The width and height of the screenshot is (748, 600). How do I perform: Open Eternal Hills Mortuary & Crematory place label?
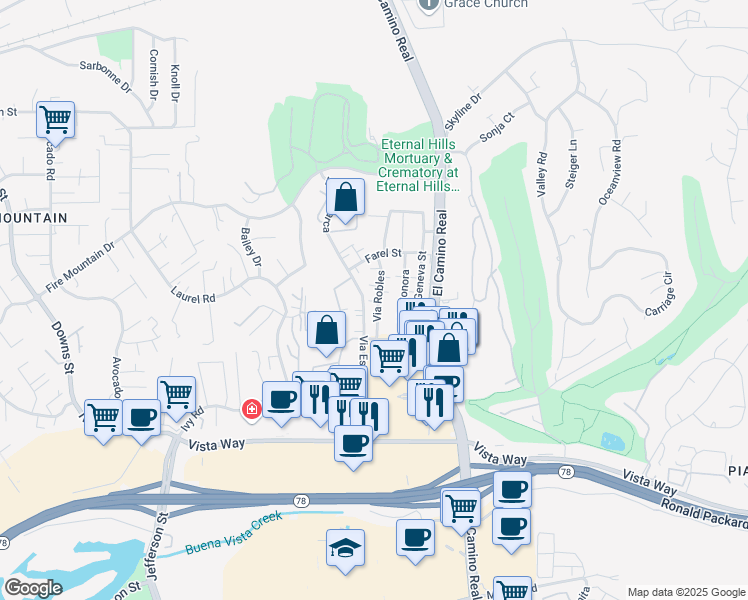(x=418, y=165)
